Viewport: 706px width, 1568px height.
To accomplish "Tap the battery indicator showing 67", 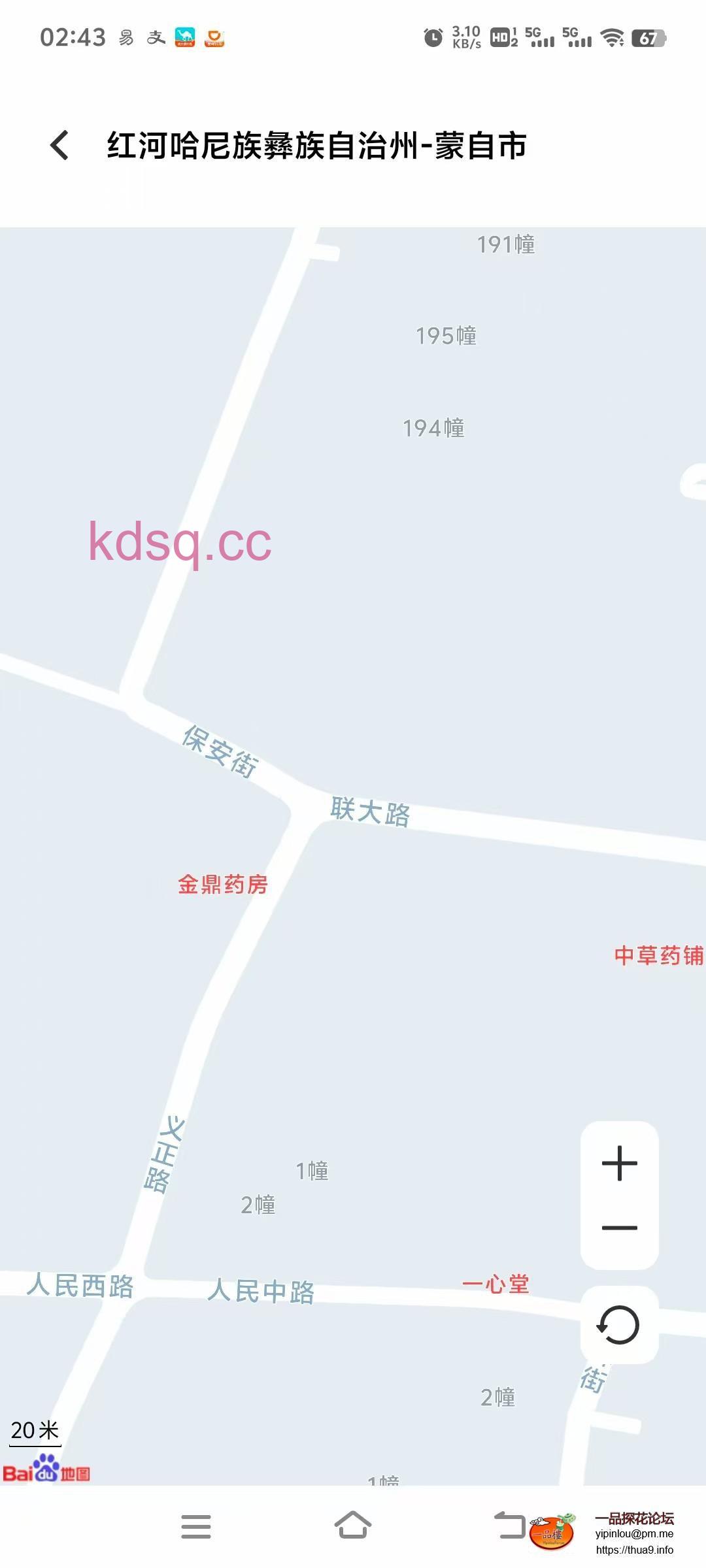I will coord(647,38).
